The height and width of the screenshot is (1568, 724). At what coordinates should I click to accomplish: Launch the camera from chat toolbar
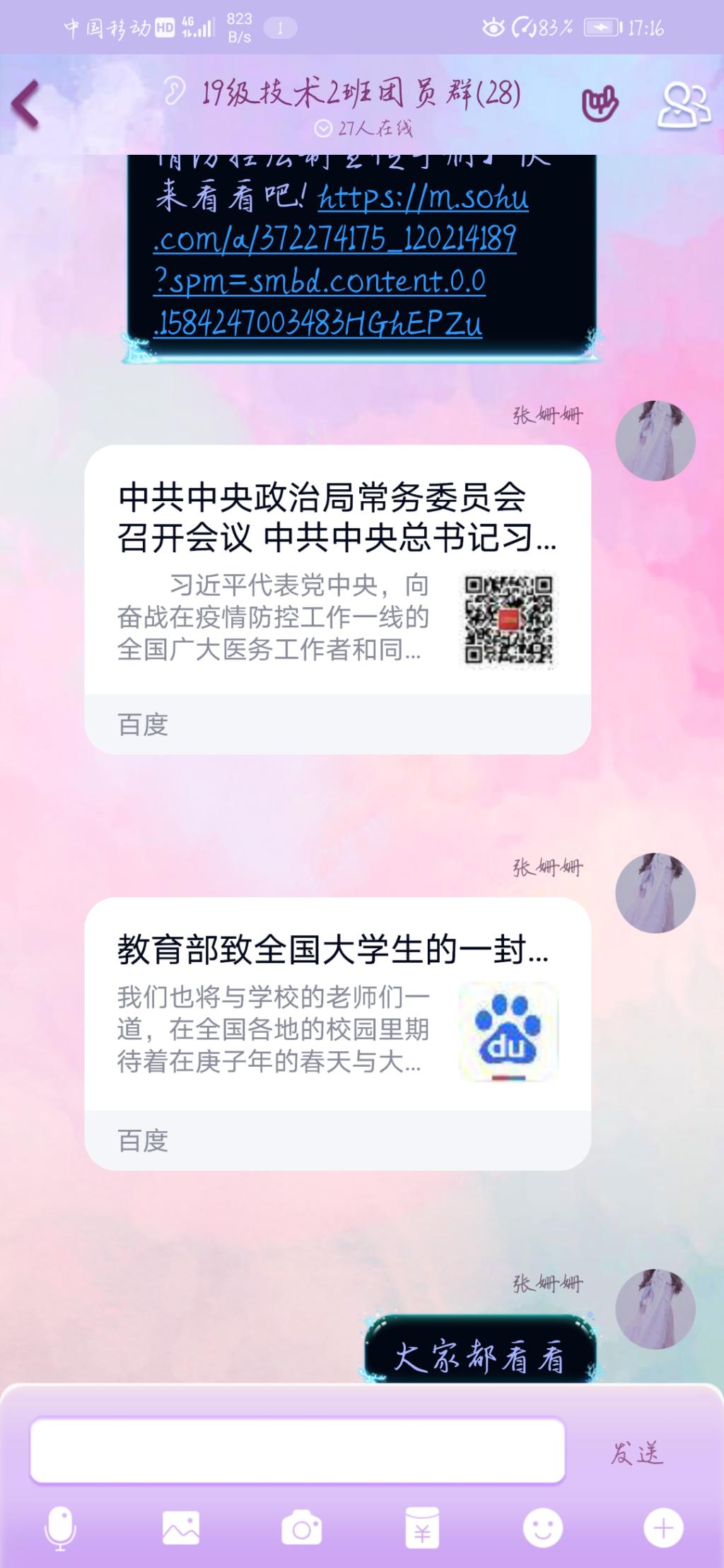click(301, 1529)
